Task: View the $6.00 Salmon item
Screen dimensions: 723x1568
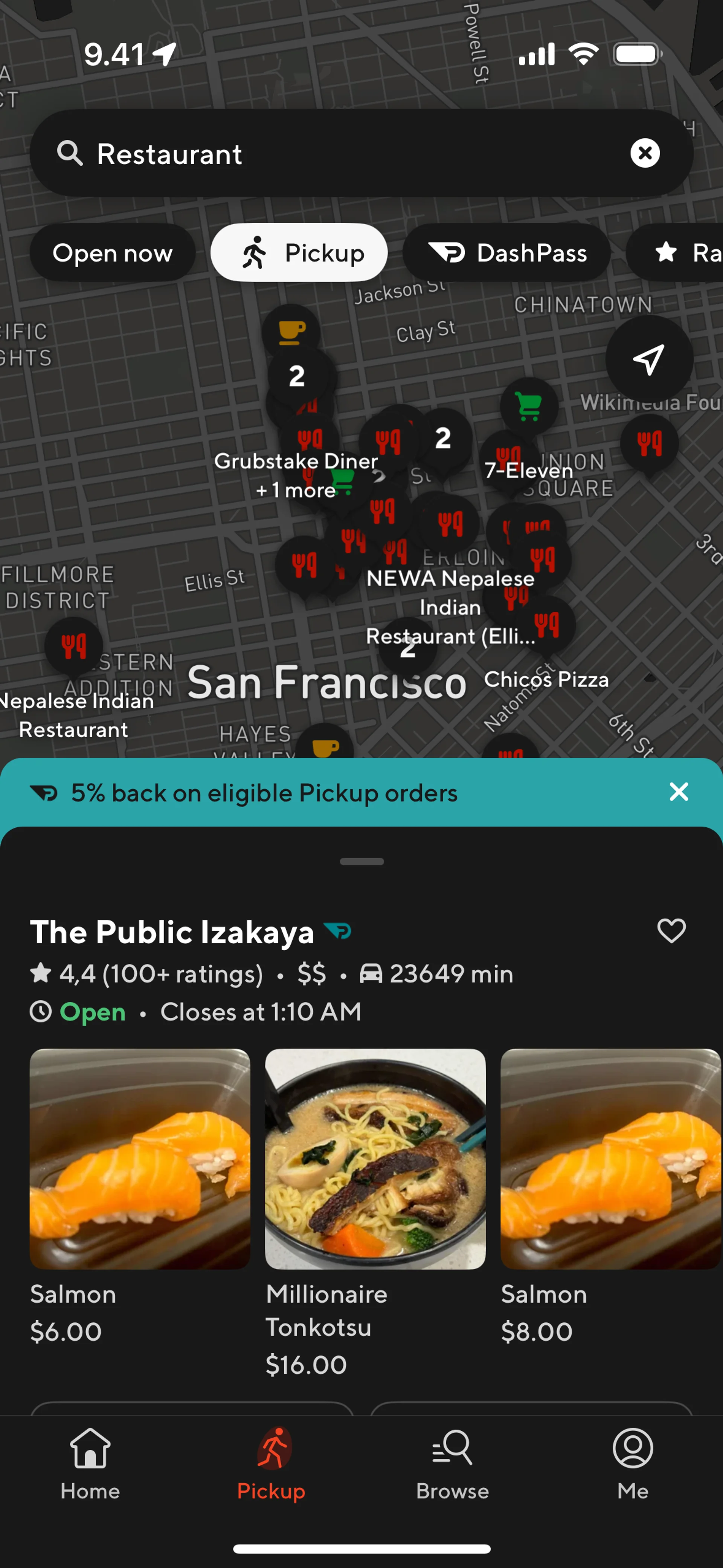Action: 140,1160
